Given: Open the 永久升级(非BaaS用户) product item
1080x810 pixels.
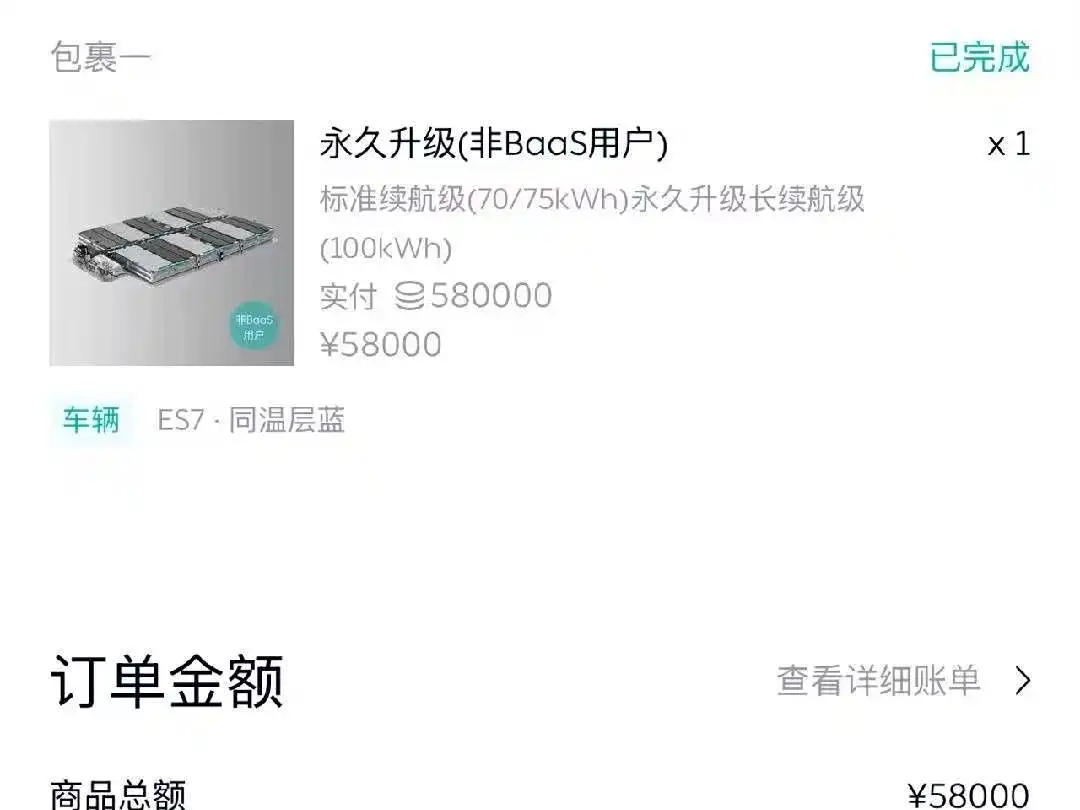Looking at the screenshot, I should tap(493, 145).
